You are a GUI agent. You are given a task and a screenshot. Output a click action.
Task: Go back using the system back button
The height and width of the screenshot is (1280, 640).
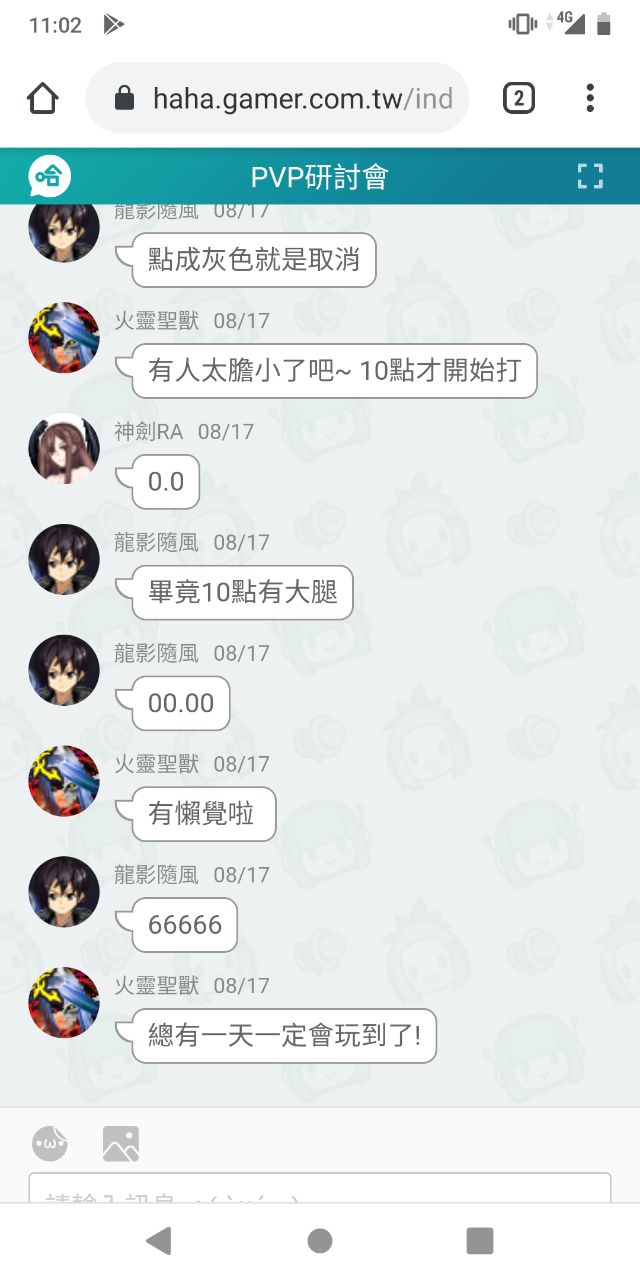[159, 1241]
